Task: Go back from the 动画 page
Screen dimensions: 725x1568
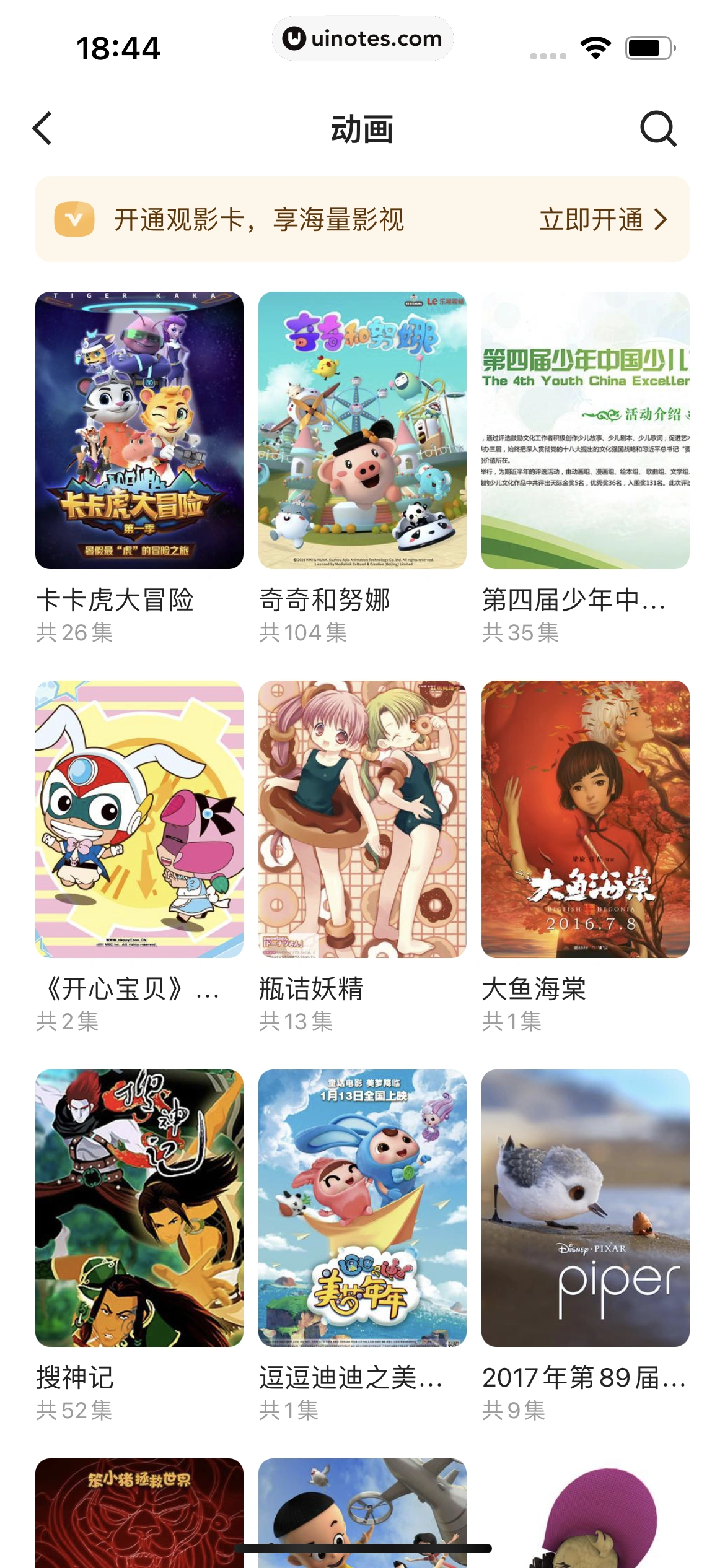Action: (42, 129)
